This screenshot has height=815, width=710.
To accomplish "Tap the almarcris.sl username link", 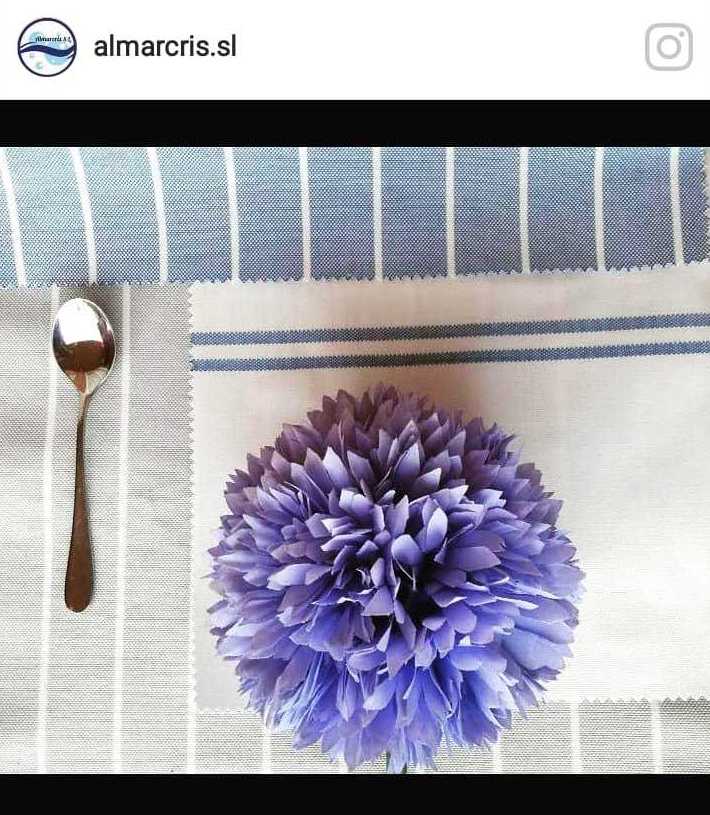I will pyautogui.click(x=165, y=46).
